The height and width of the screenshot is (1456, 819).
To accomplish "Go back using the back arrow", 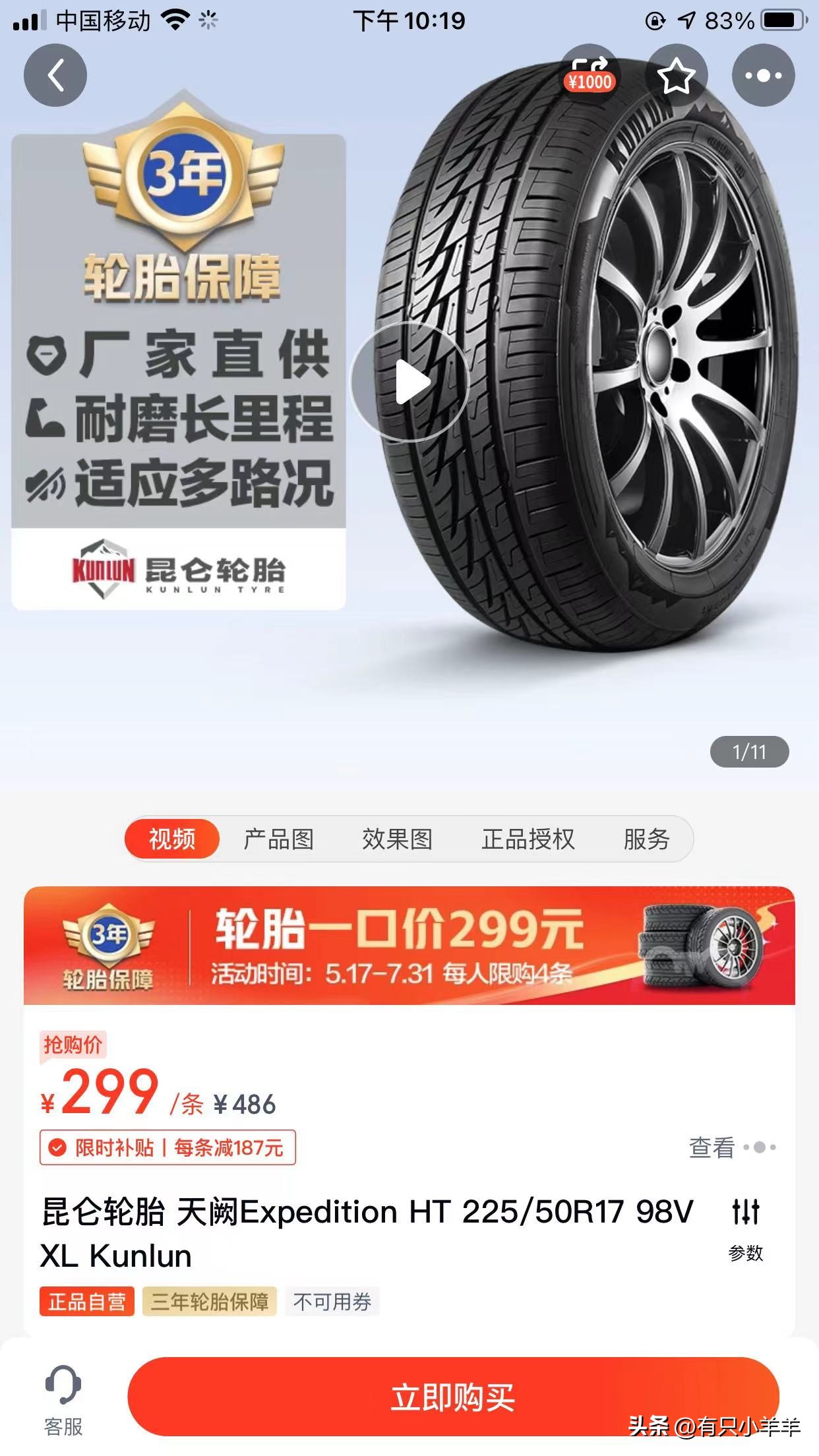I will (x=56, y=75).
